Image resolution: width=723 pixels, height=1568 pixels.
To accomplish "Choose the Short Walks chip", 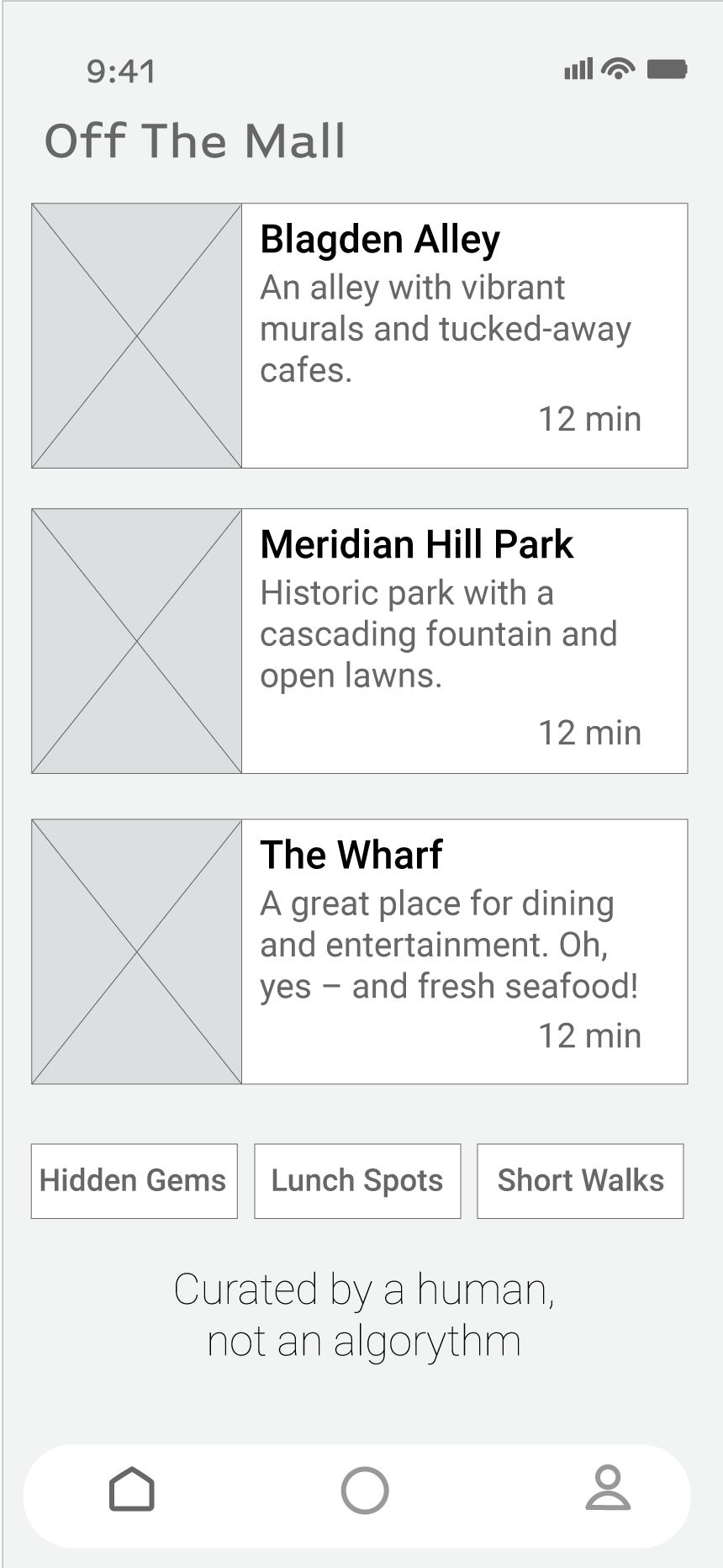I will 580,1181.
